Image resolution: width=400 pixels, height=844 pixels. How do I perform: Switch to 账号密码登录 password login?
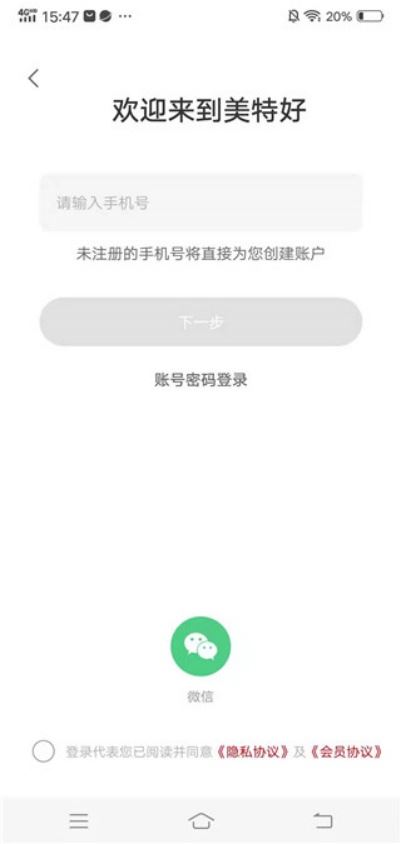pyautogui.click(x=201, y=380)
